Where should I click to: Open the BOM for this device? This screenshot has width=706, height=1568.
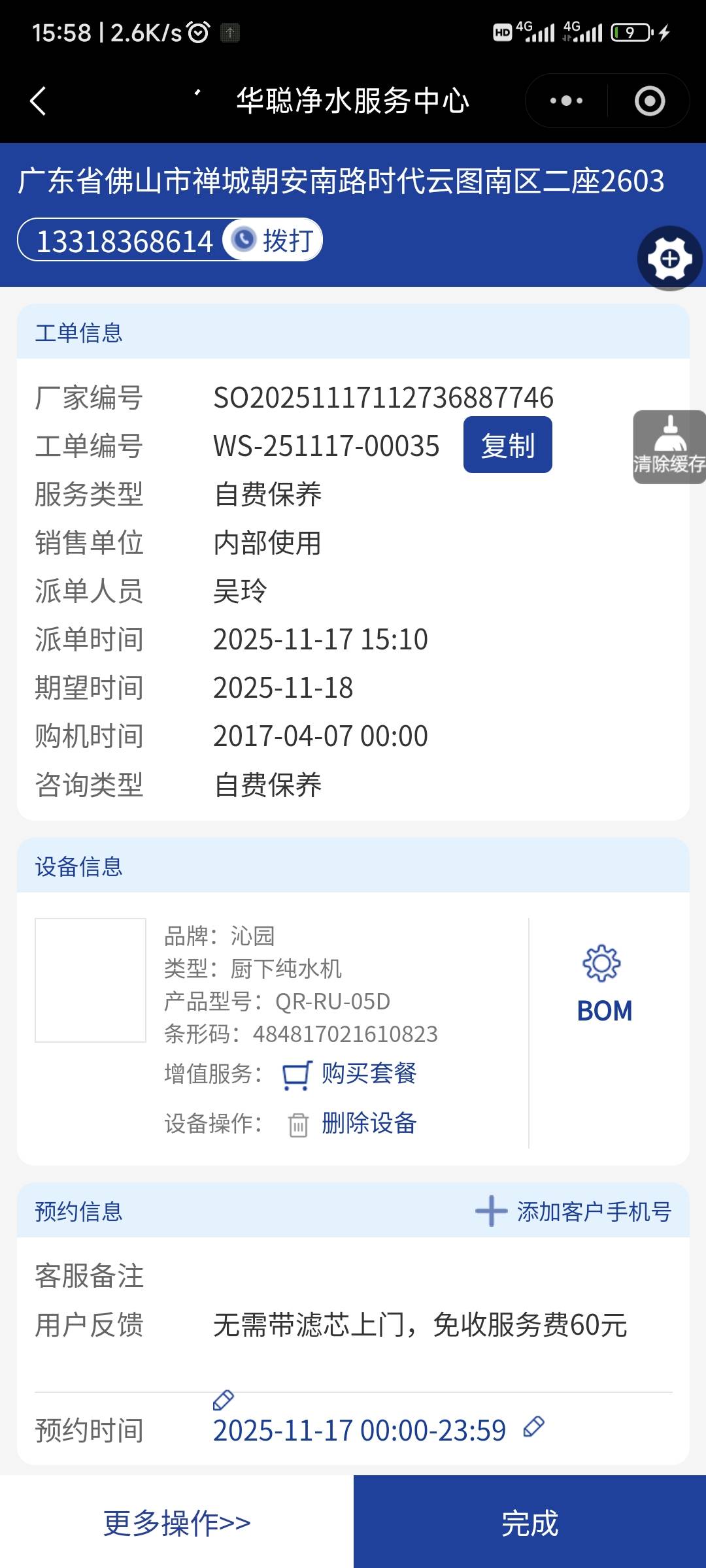pos(604,984)
